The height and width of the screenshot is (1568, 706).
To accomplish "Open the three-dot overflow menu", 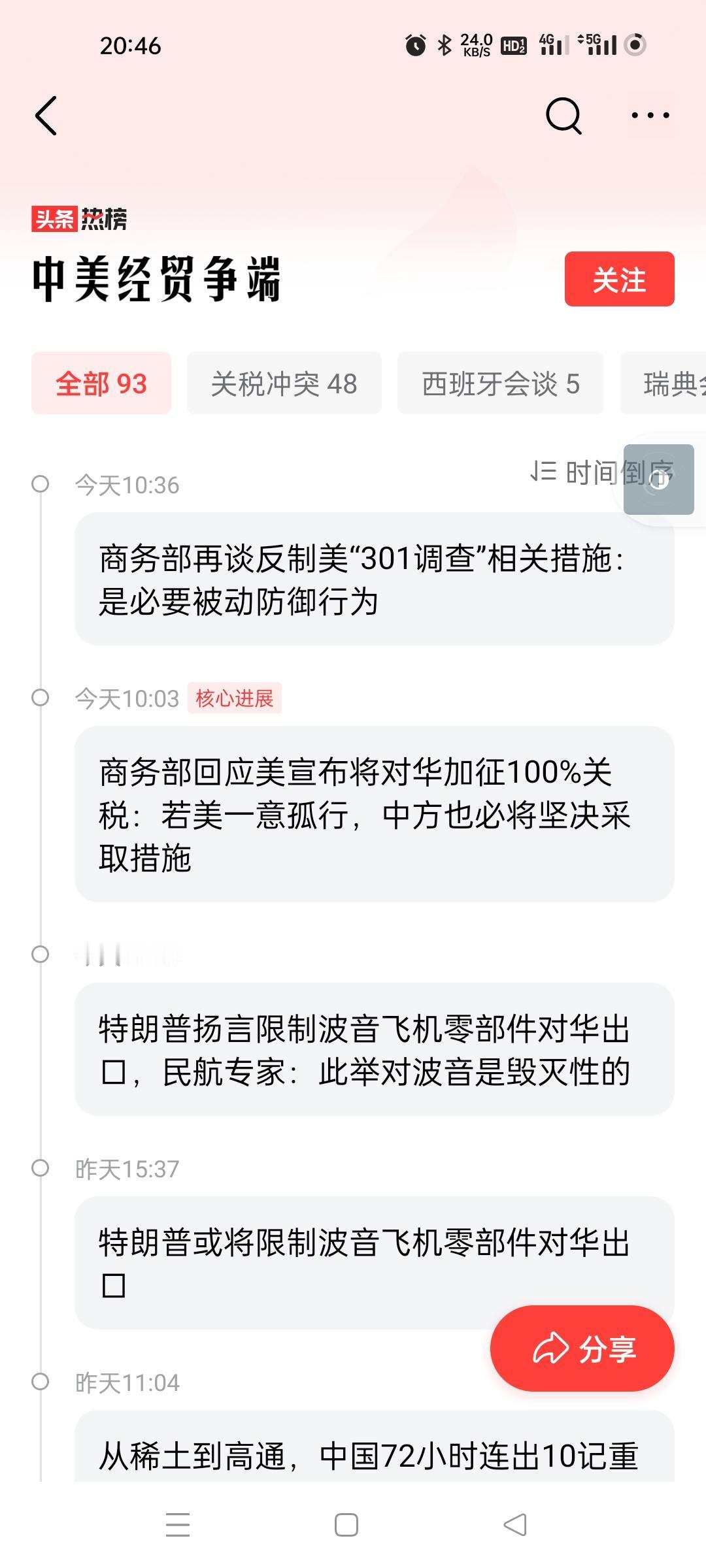I will tap(650, 116).
